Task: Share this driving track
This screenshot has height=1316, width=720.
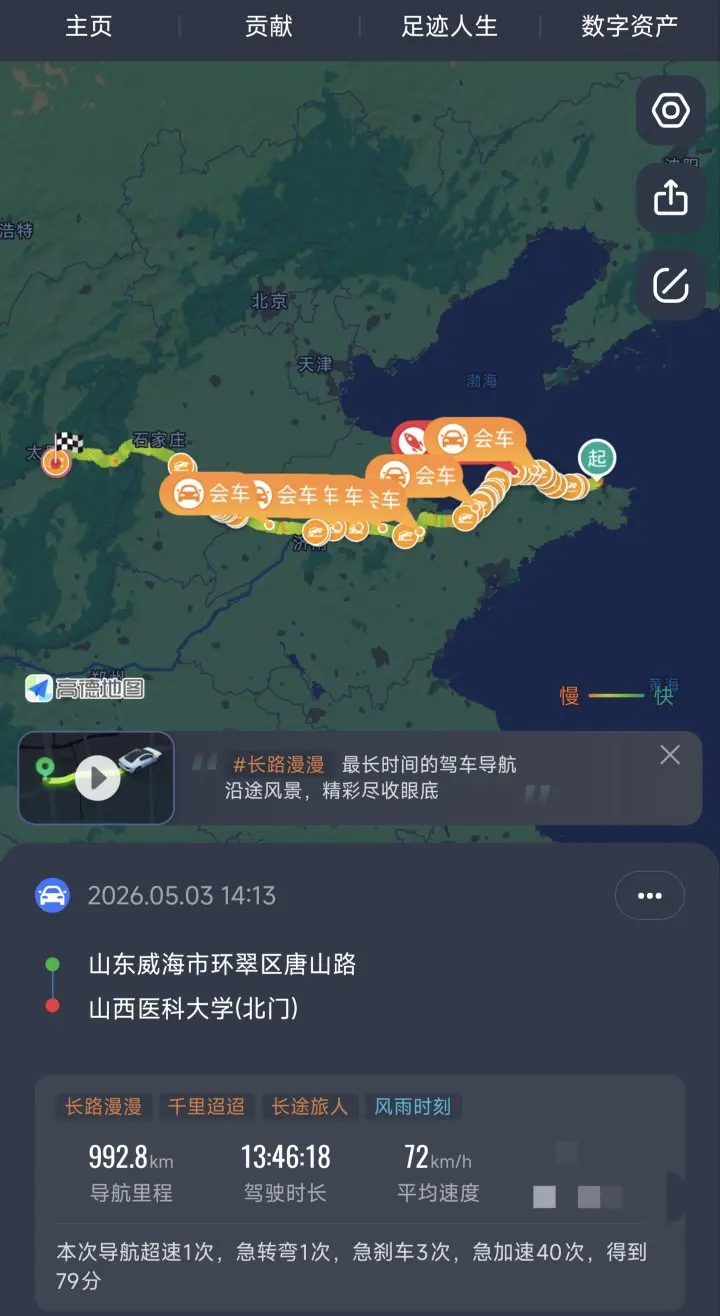Action: point(671,198)
